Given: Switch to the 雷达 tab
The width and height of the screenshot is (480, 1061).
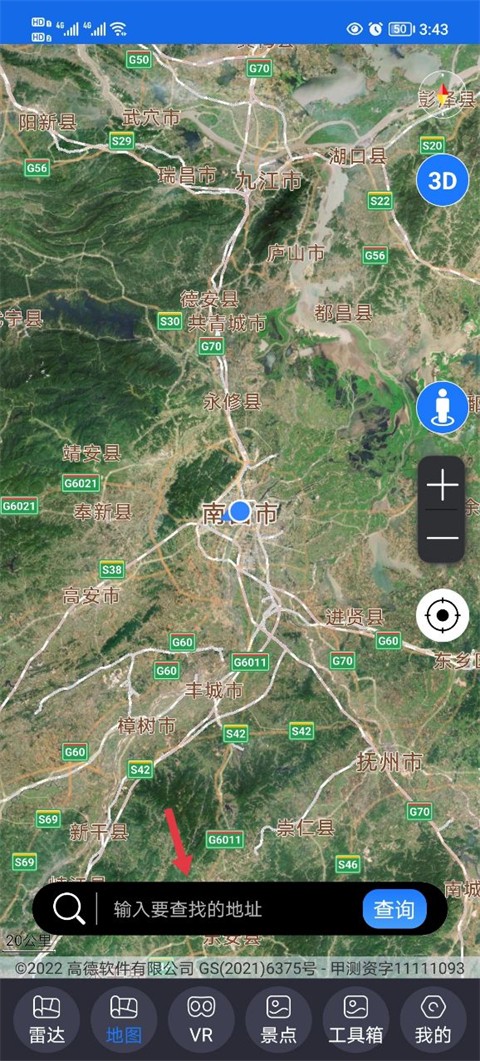Looking at the screenshot, I should coord(46,1020).
